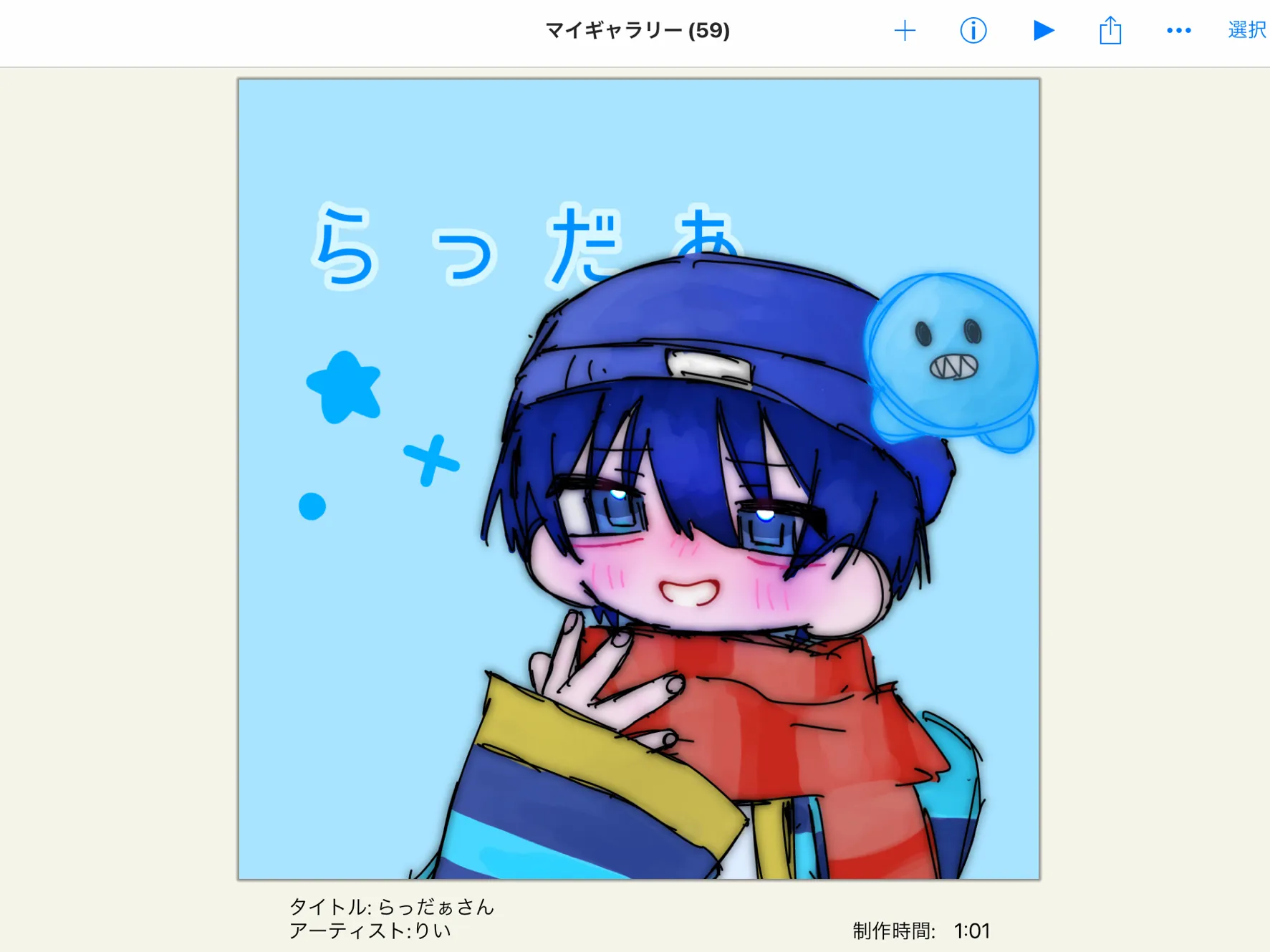Create a new artwork with plus icon
Viewport: 1270px width, 952px height.
[905, 31]
